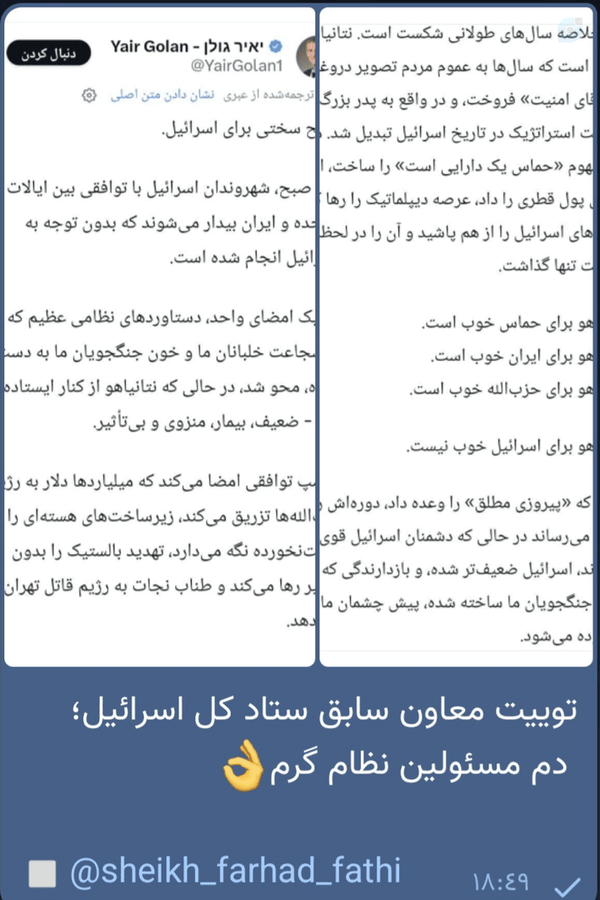Open the @sheikh_farhad_fathi mention link

tap(235, 871)
